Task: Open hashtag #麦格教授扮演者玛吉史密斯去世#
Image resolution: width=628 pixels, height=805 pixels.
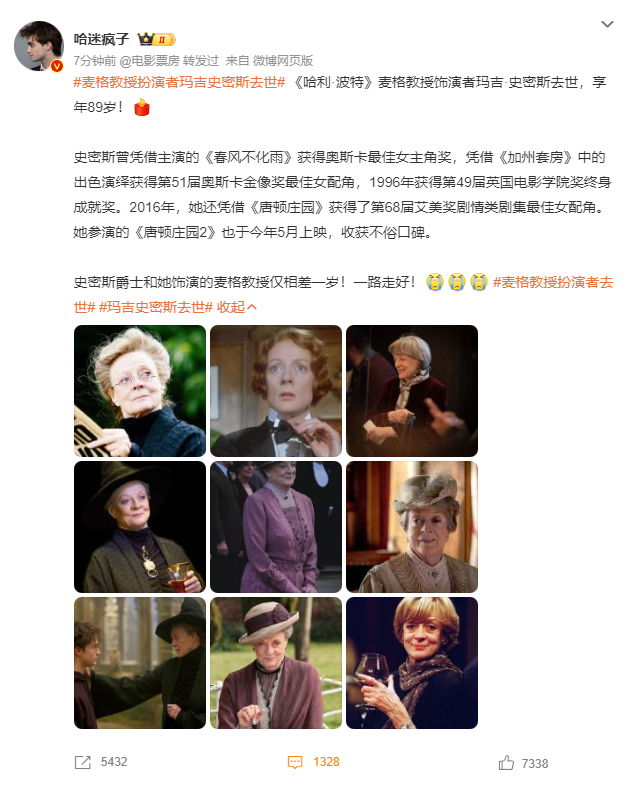Action: tap(180, 82)
